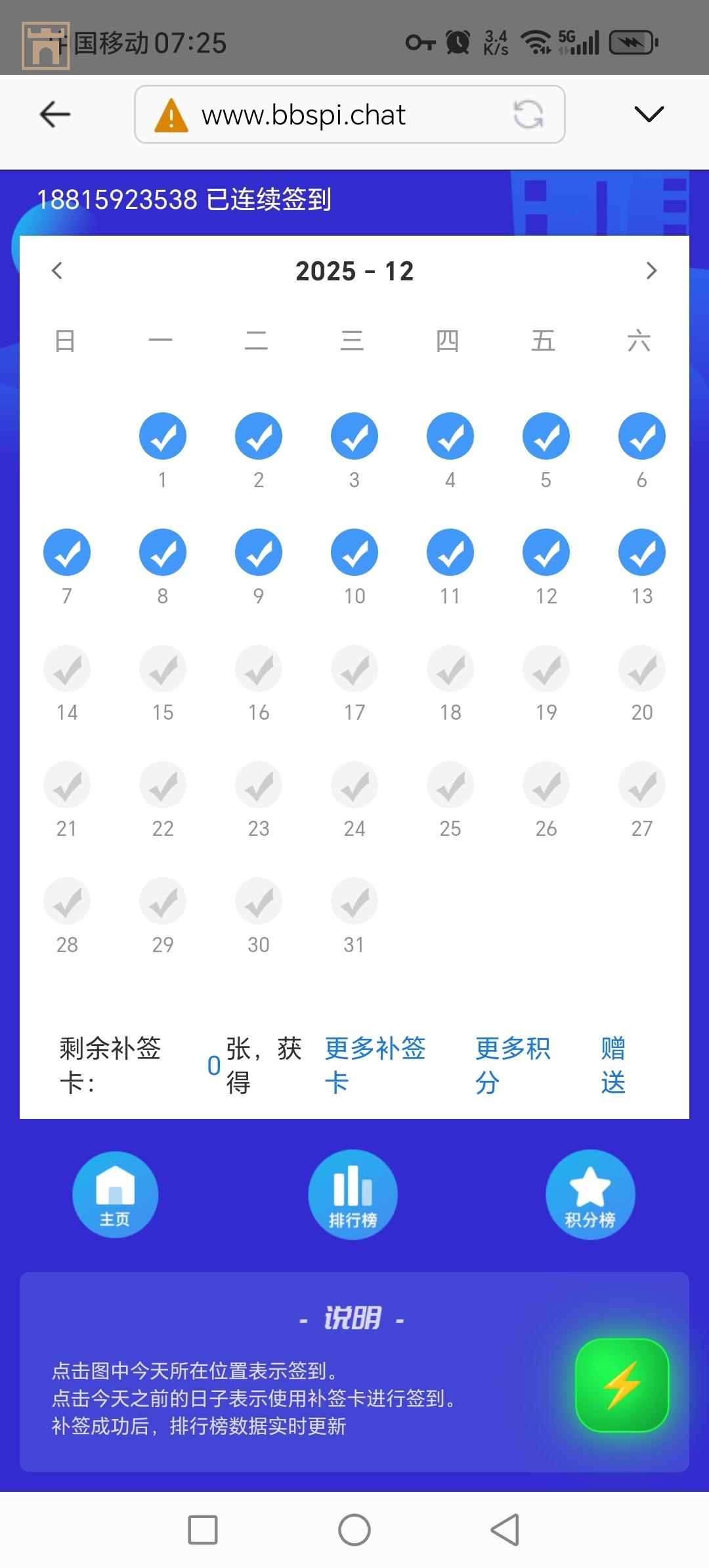Reload the page with the refresh icon
Viewport: 709px width, 1568px height.
(527, 114)
